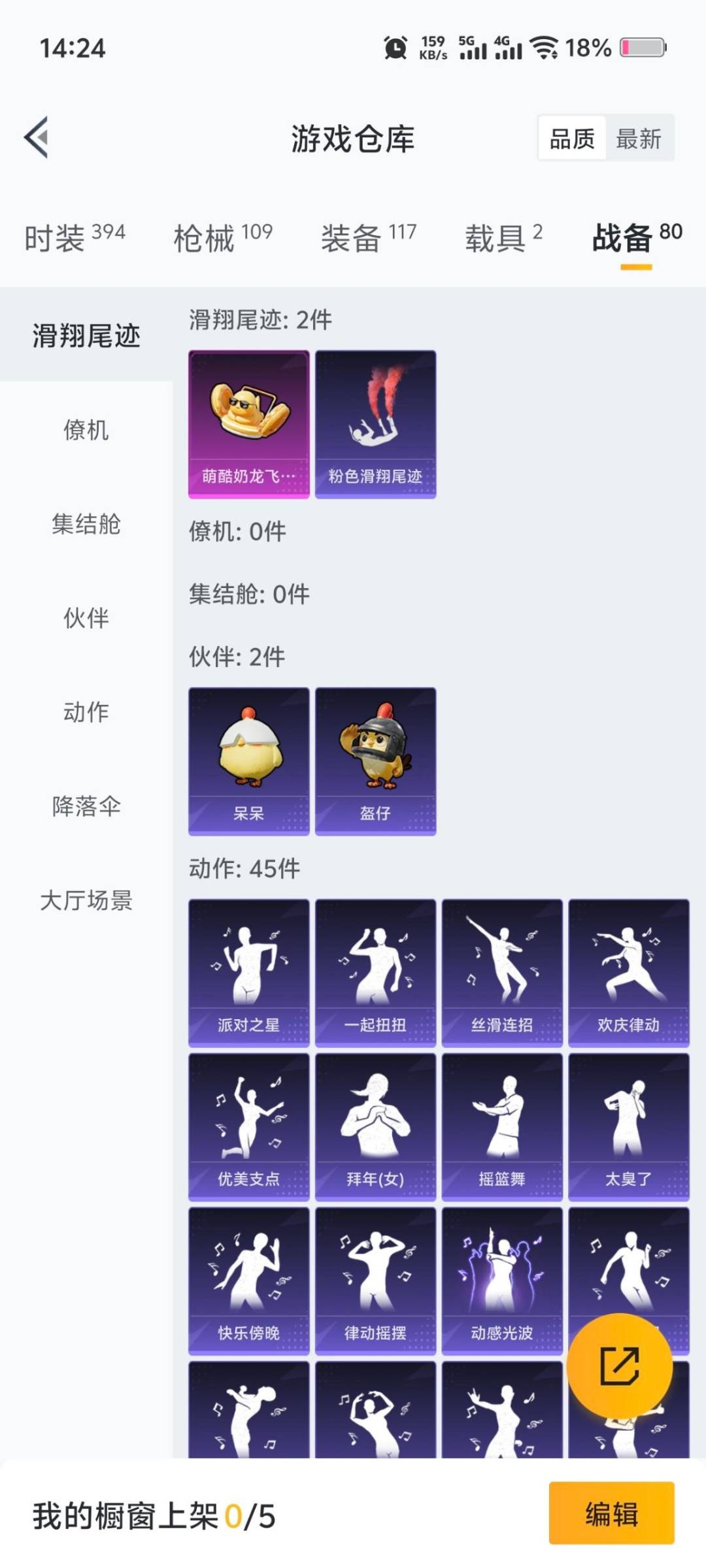Enable 品质 sorting mode
Screen dimensions: 706x1568
click(x=570, y=139)
